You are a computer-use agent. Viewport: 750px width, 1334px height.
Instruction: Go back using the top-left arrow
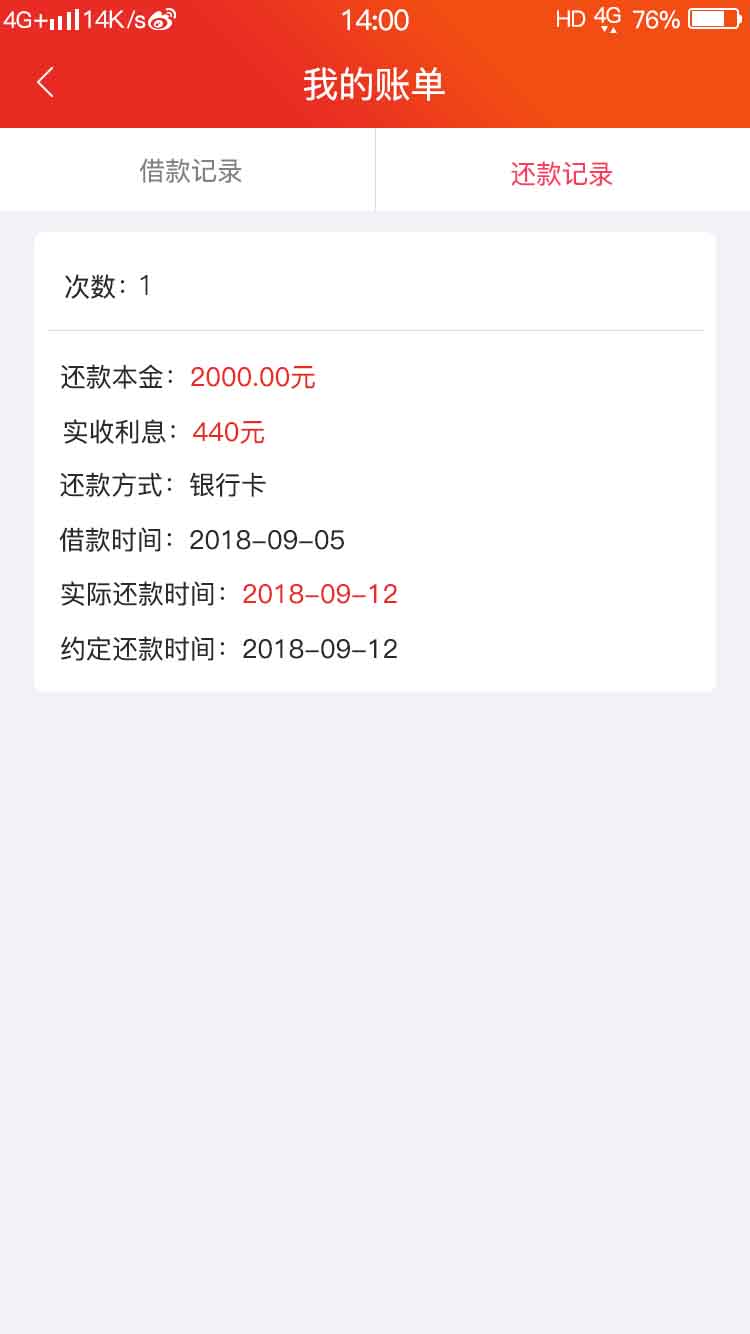click(x=45, y=82)
